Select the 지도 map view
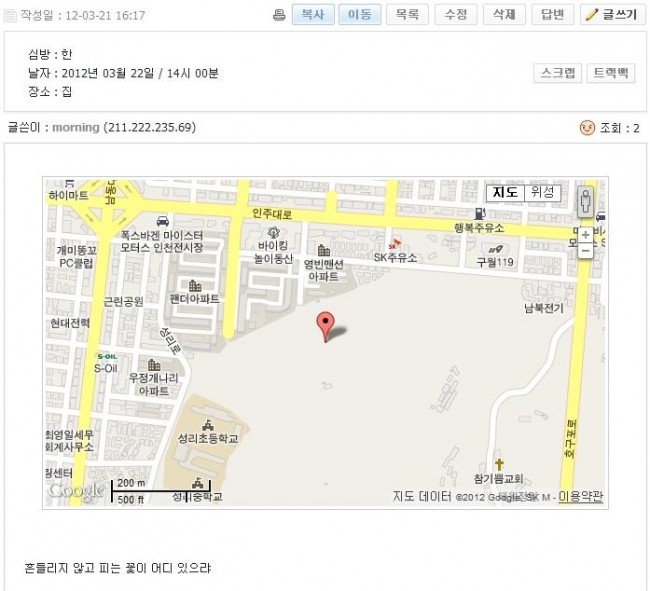The height and width of the screenshot is (591, 650). click(x=506, y=193)
